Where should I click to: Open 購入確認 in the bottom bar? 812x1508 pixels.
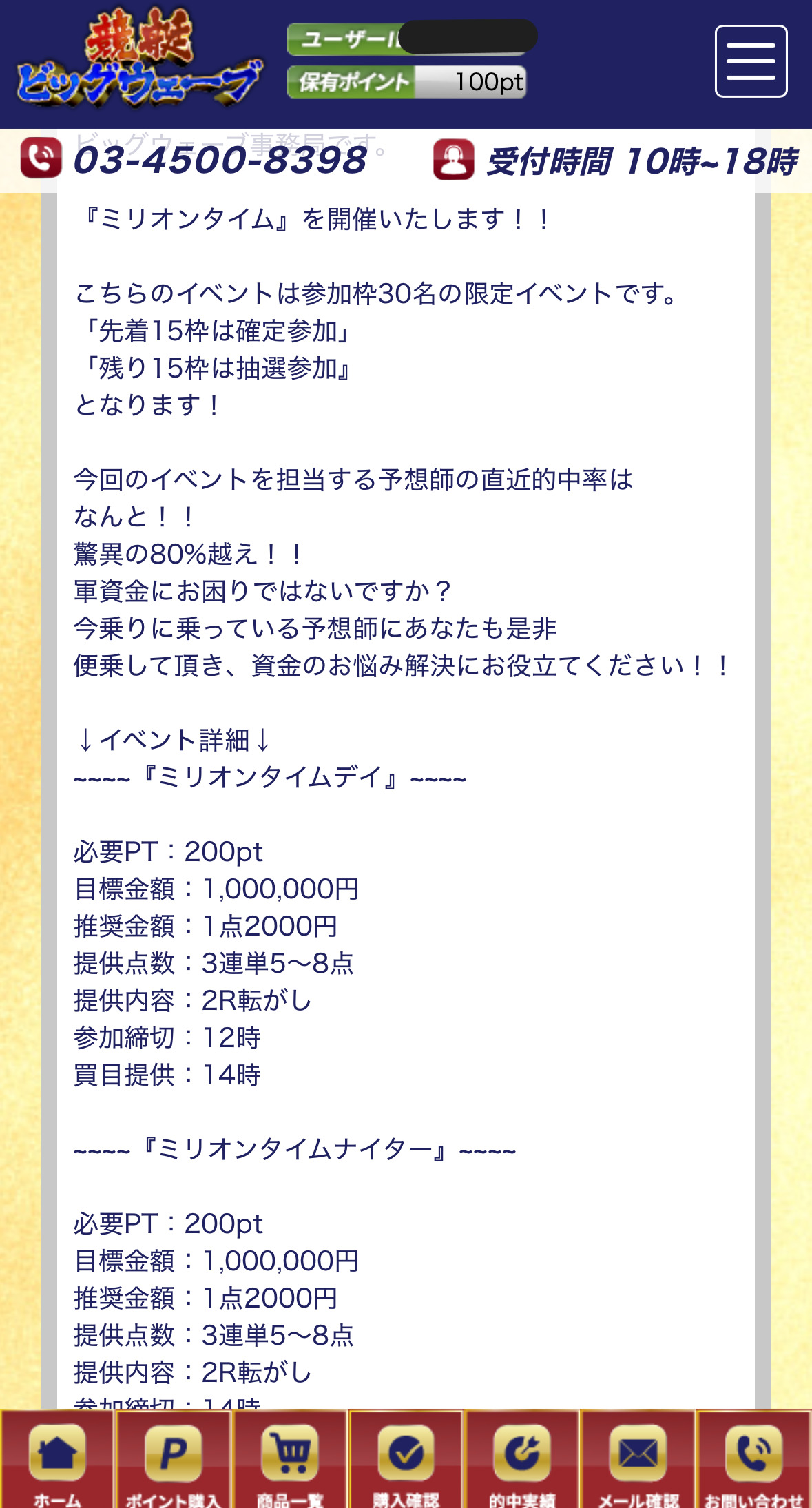tap(406, 1460)
